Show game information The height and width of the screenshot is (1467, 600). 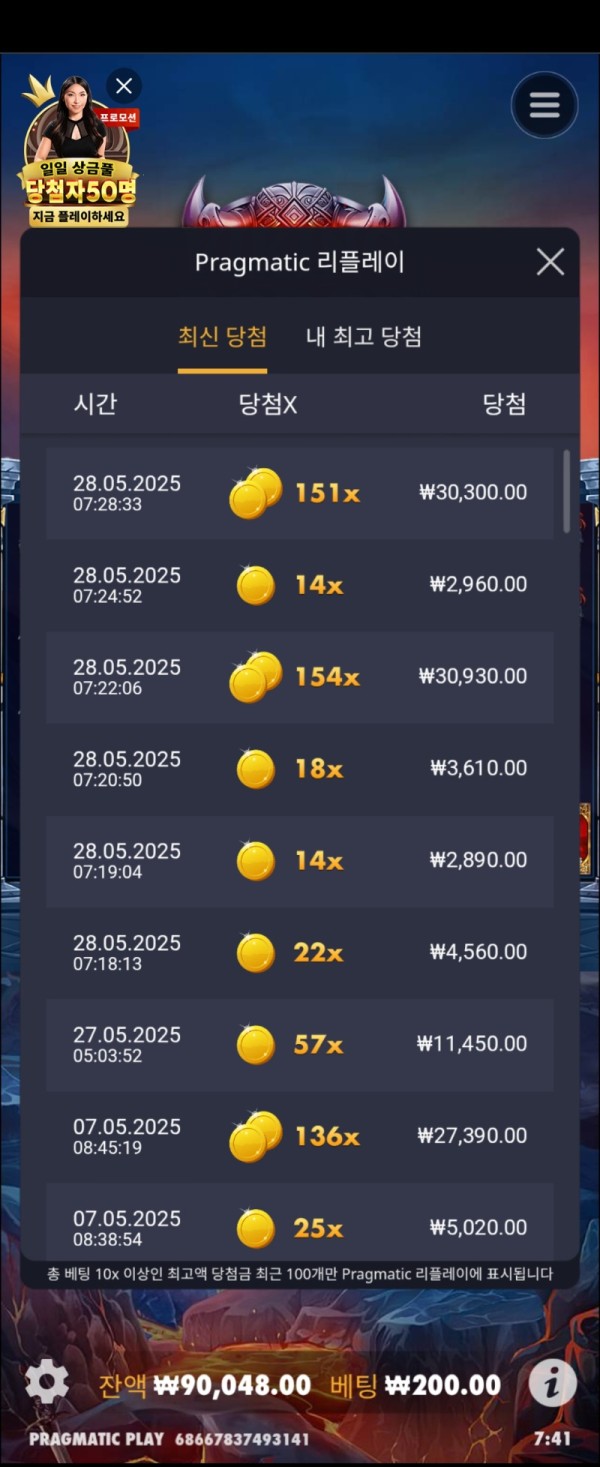tap(552, 1384)
